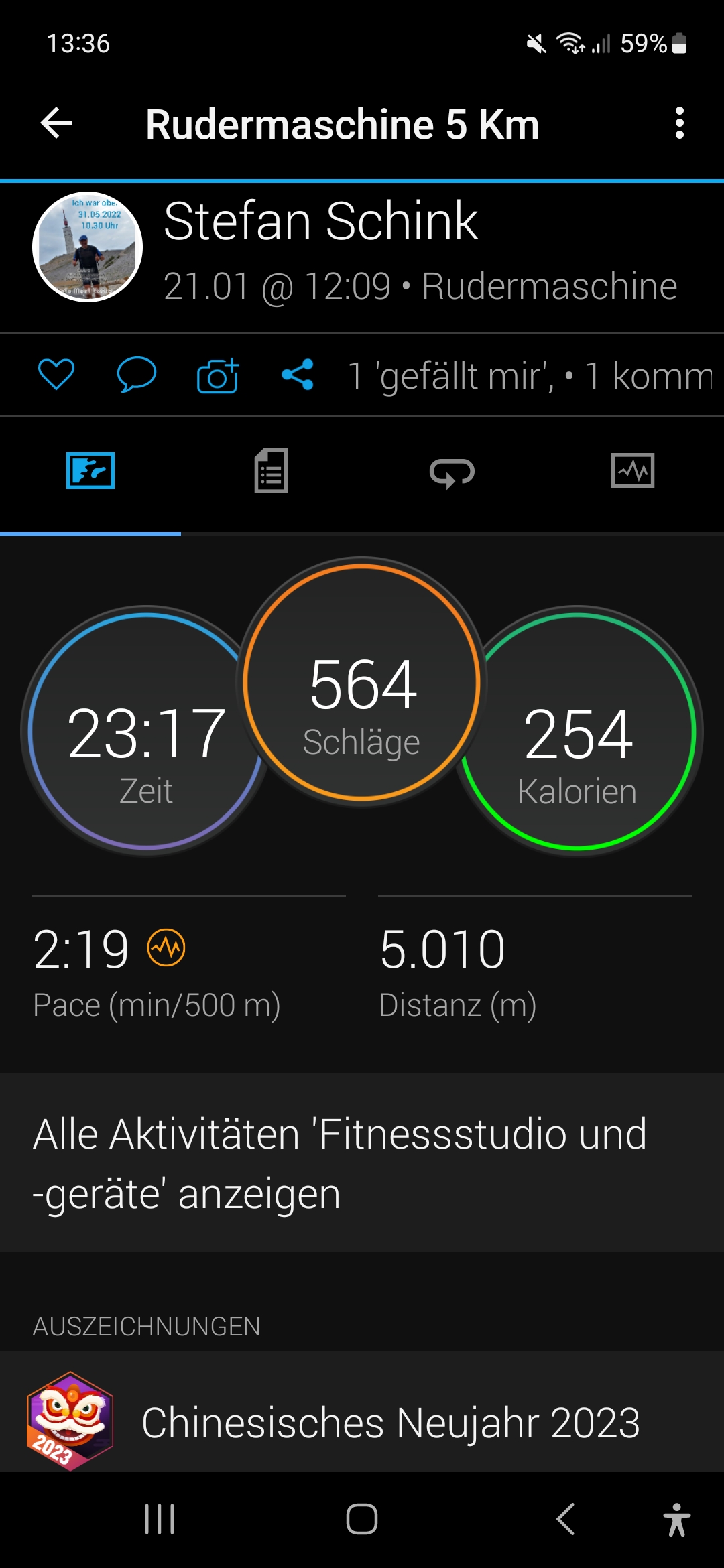
Task: Tap the orange chart icon beside the pace
Action: (166, 948)
